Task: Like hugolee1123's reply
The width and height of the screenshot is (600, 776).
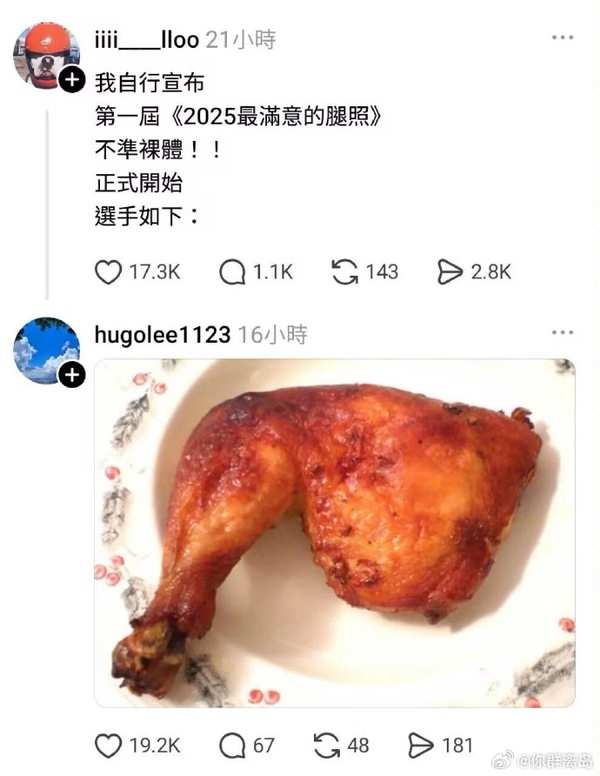Action: pyautogui.click(x=108, y=745)
